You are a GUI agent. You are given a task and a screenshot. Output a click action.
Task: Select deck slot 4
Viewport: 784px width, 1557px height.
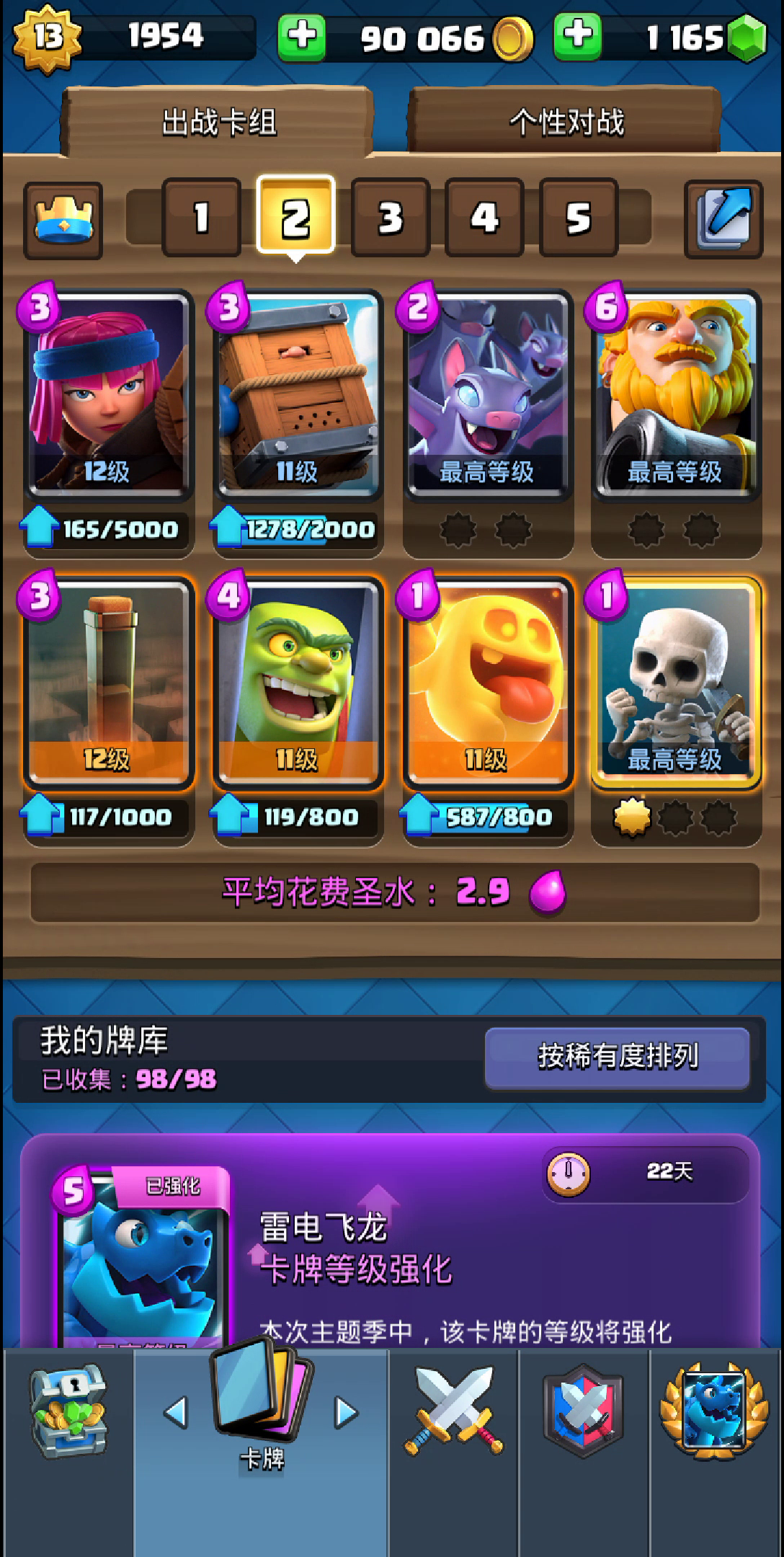484,218
